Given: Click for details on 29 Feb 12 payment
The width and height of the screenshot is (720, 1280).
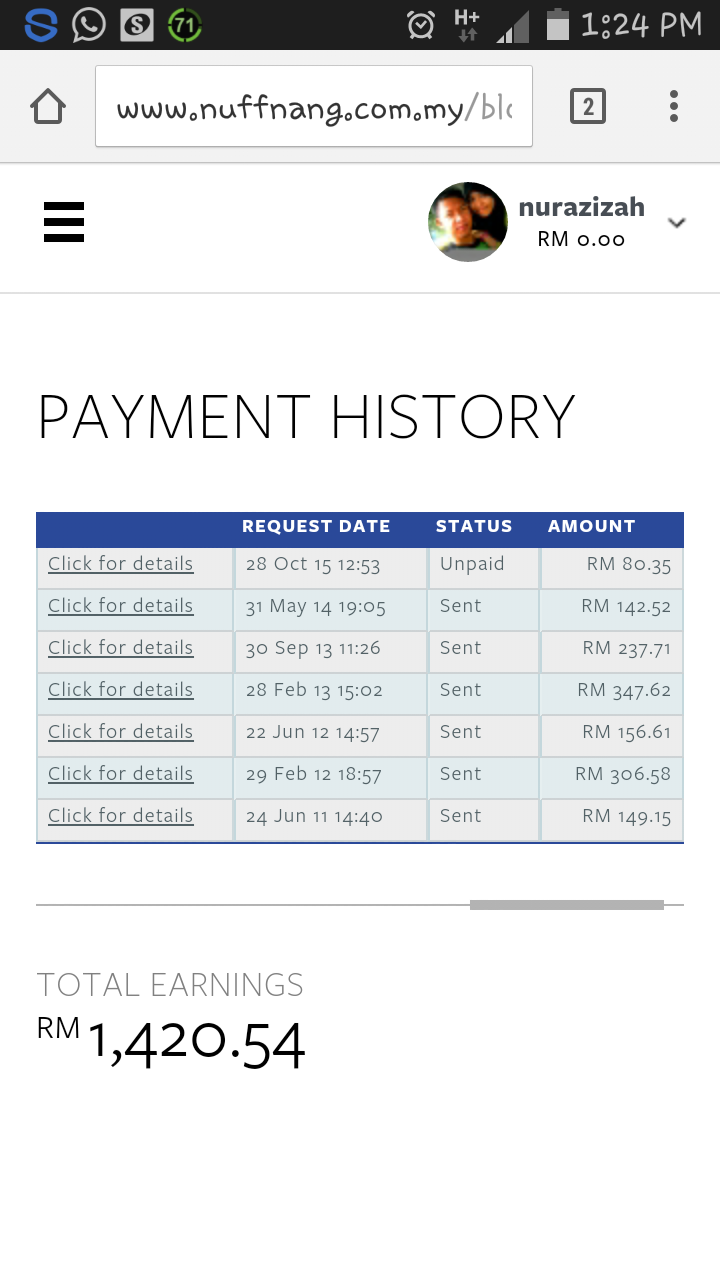Looking at the screenshot, I should click(x=120, y=774).
